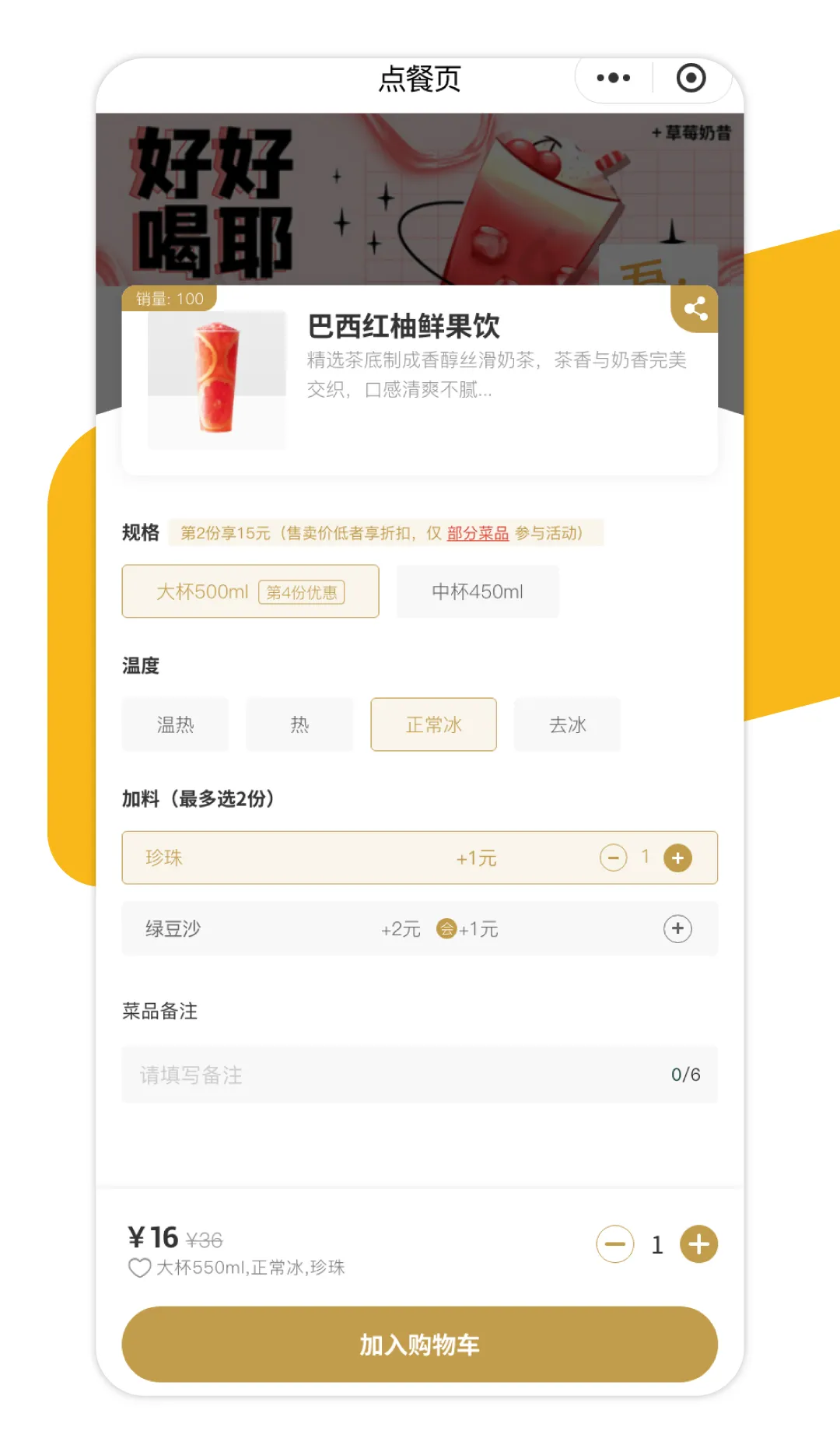Select 温热 temperature
The width and height of the screenshot is (840, 1452).
pyautogui.click(x=175, y=724)
